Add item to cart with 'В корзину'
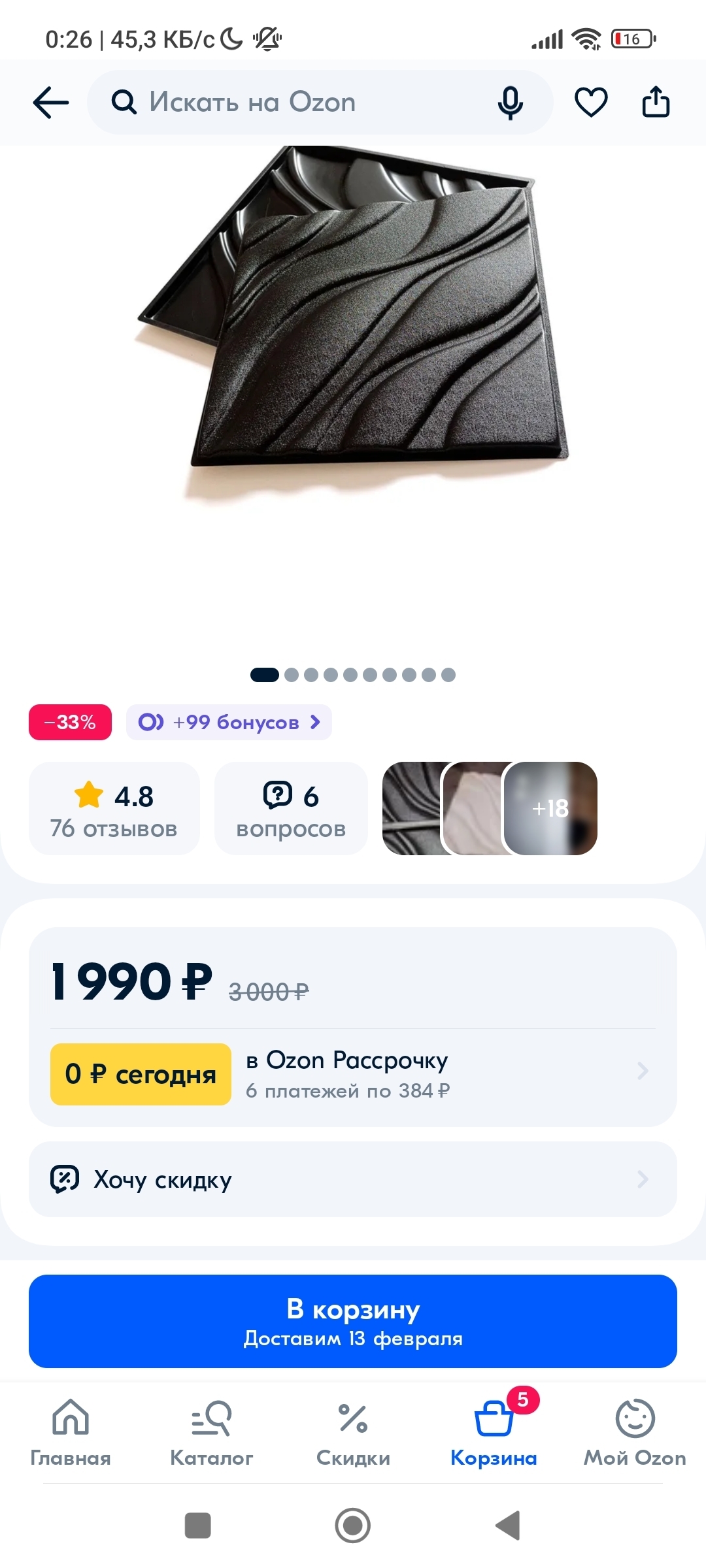Image resolution: width=706 pixels, height=1568 pixels. coord(353,1321)
